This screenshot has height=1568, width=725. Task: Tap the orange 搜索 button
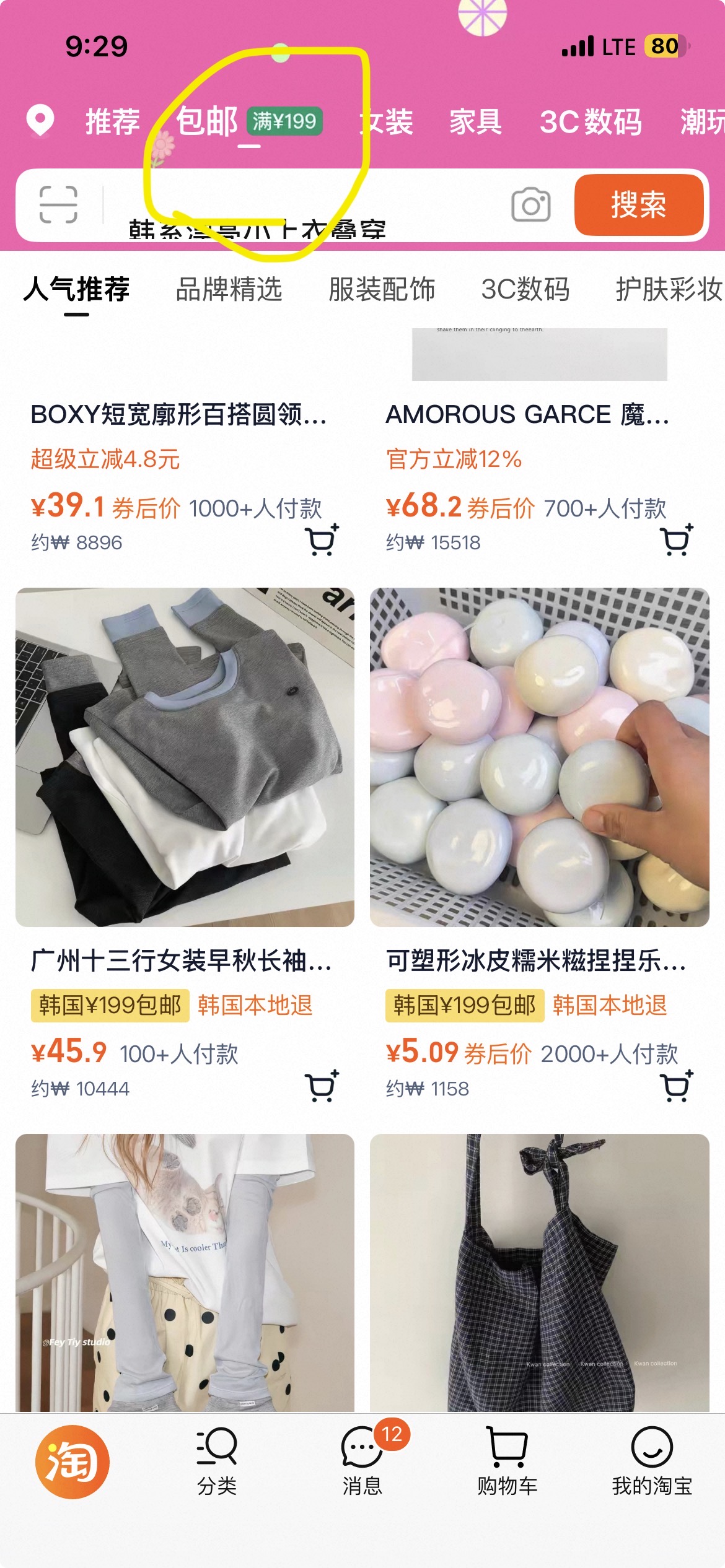coord(639,205)
